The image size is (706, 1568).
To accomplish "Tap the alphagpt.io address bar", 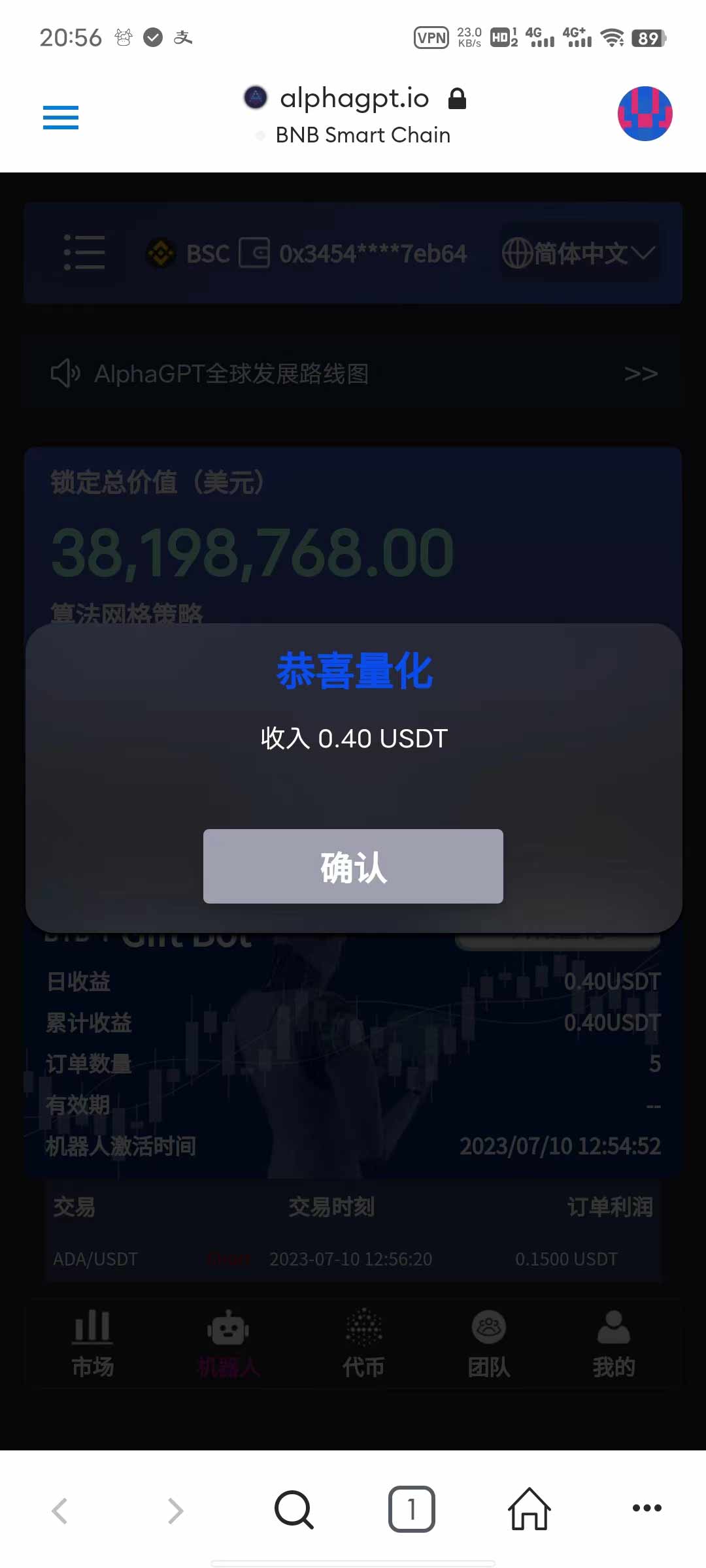I will tap(354, 99).
